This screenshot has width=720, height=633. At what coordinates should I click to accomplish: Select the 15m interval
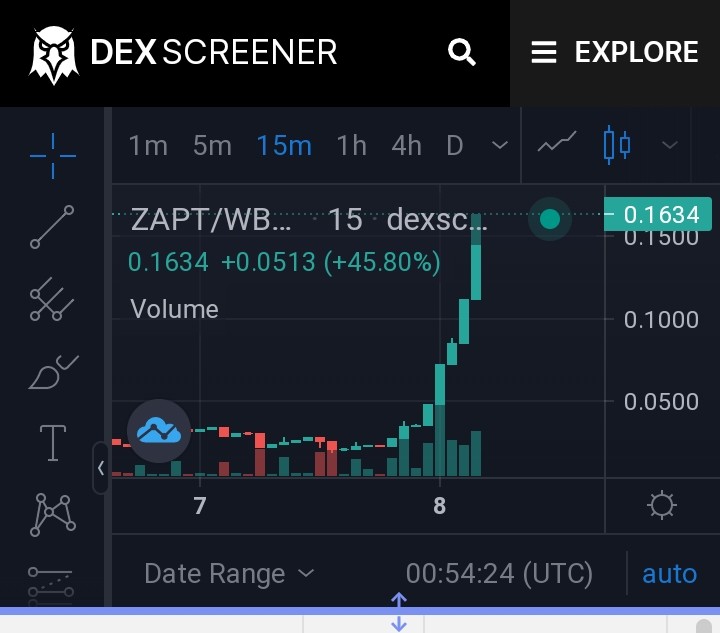click(x=284, y=146)
